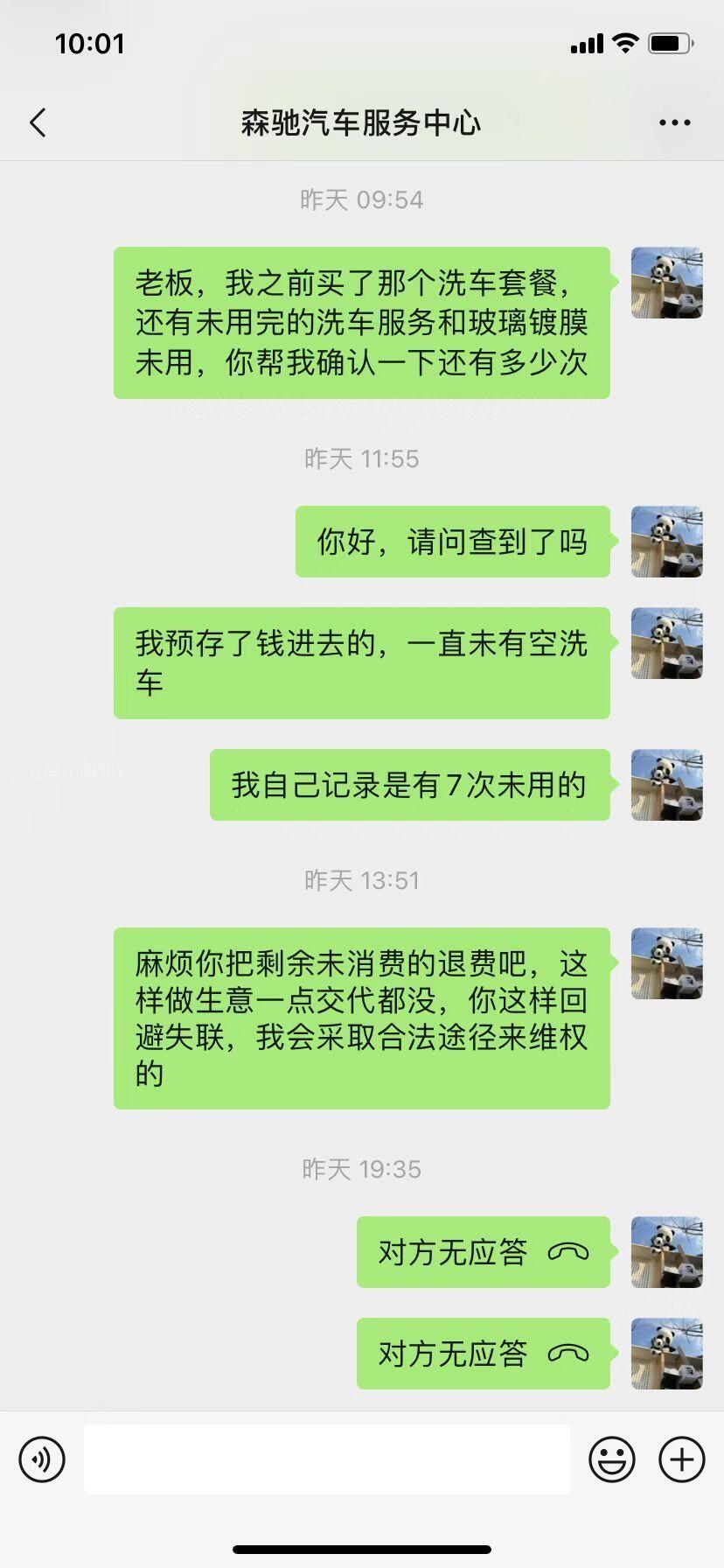This screenshot has height=1568, width=724.
Task: Switch to voice message input
Action: 42,1459
